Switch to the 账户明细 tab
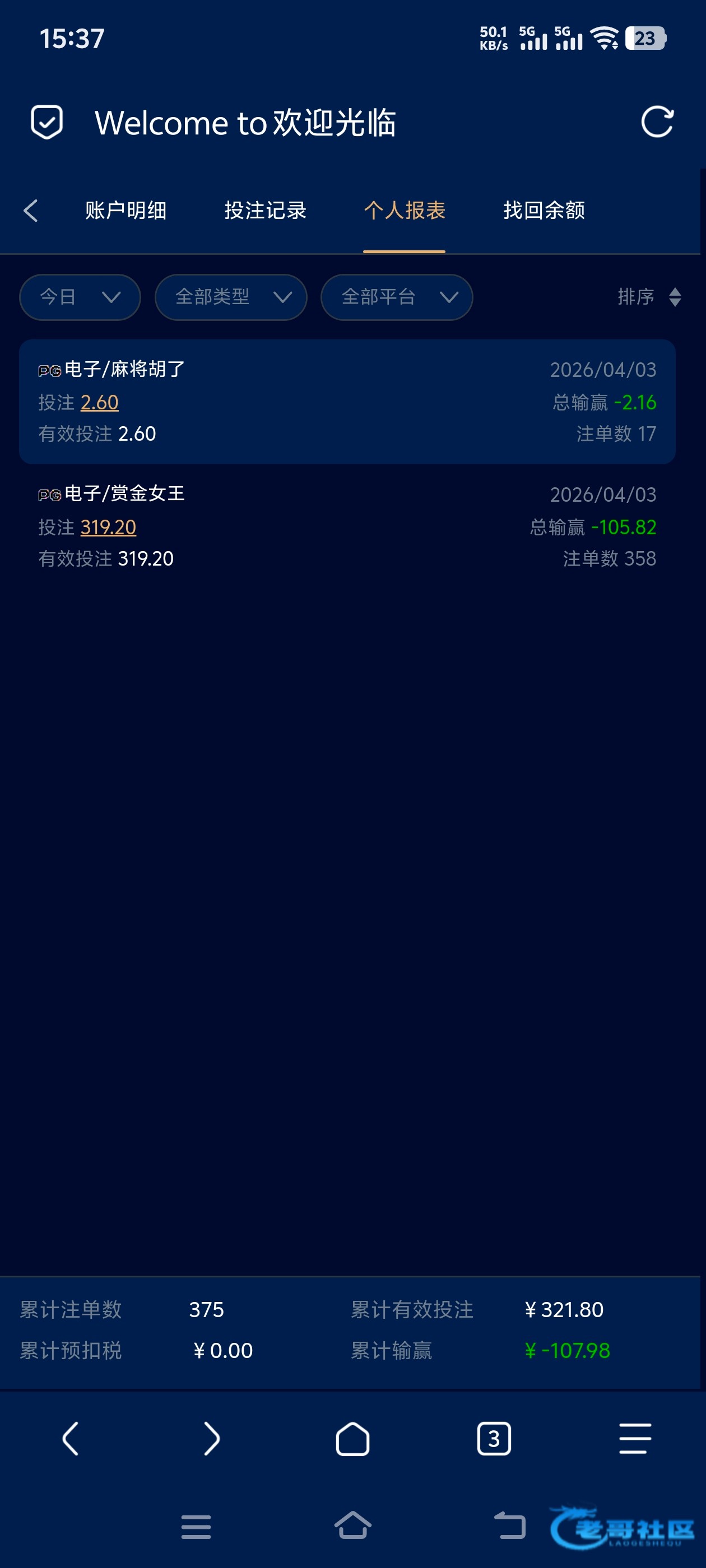Viewport: 706px width, 1568px height. (x=126, y=211)
